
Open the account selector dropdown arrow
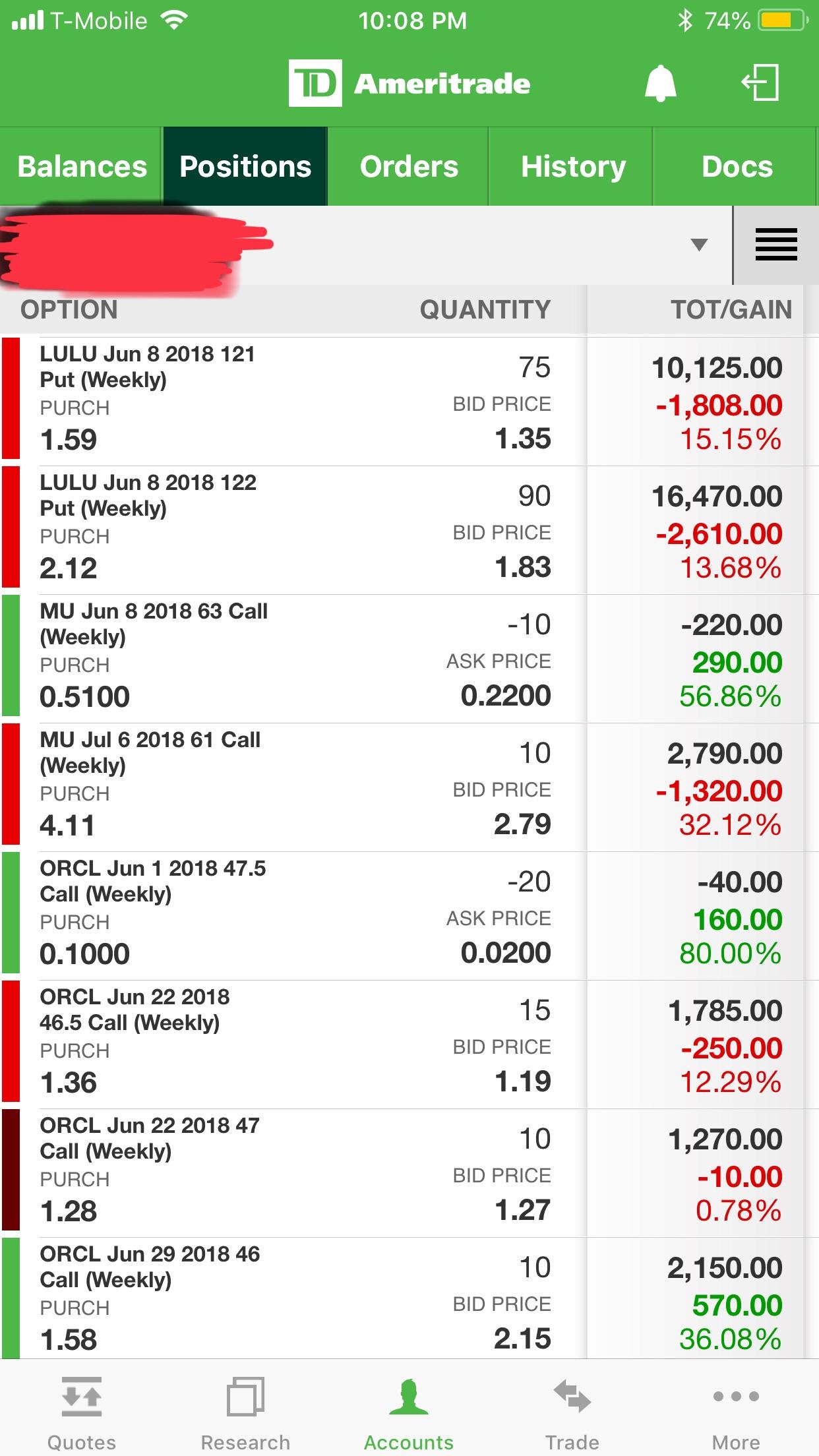[x=697, y=244]
